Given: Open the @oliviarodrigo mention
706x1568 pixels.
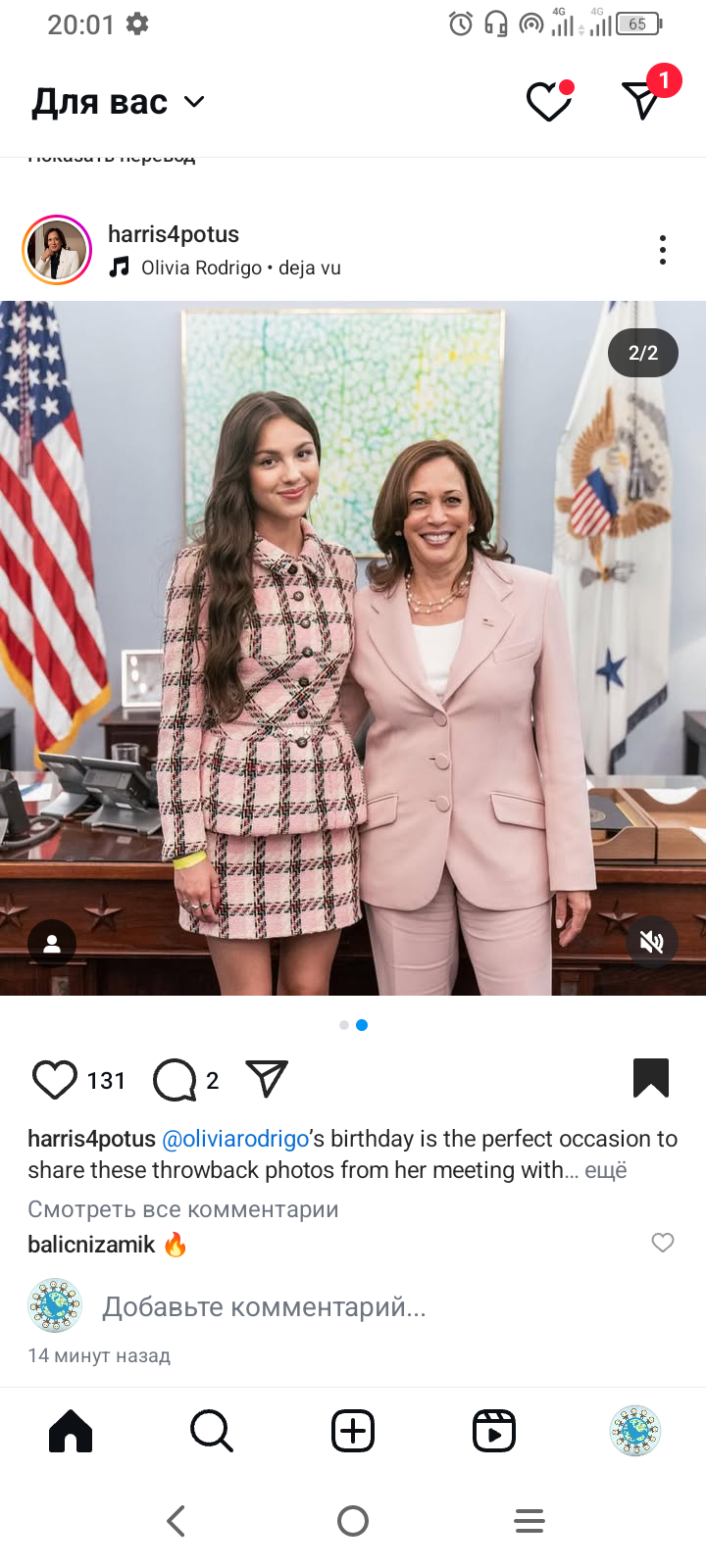Looking at the screenshot, I should (x=235, y=1139).
